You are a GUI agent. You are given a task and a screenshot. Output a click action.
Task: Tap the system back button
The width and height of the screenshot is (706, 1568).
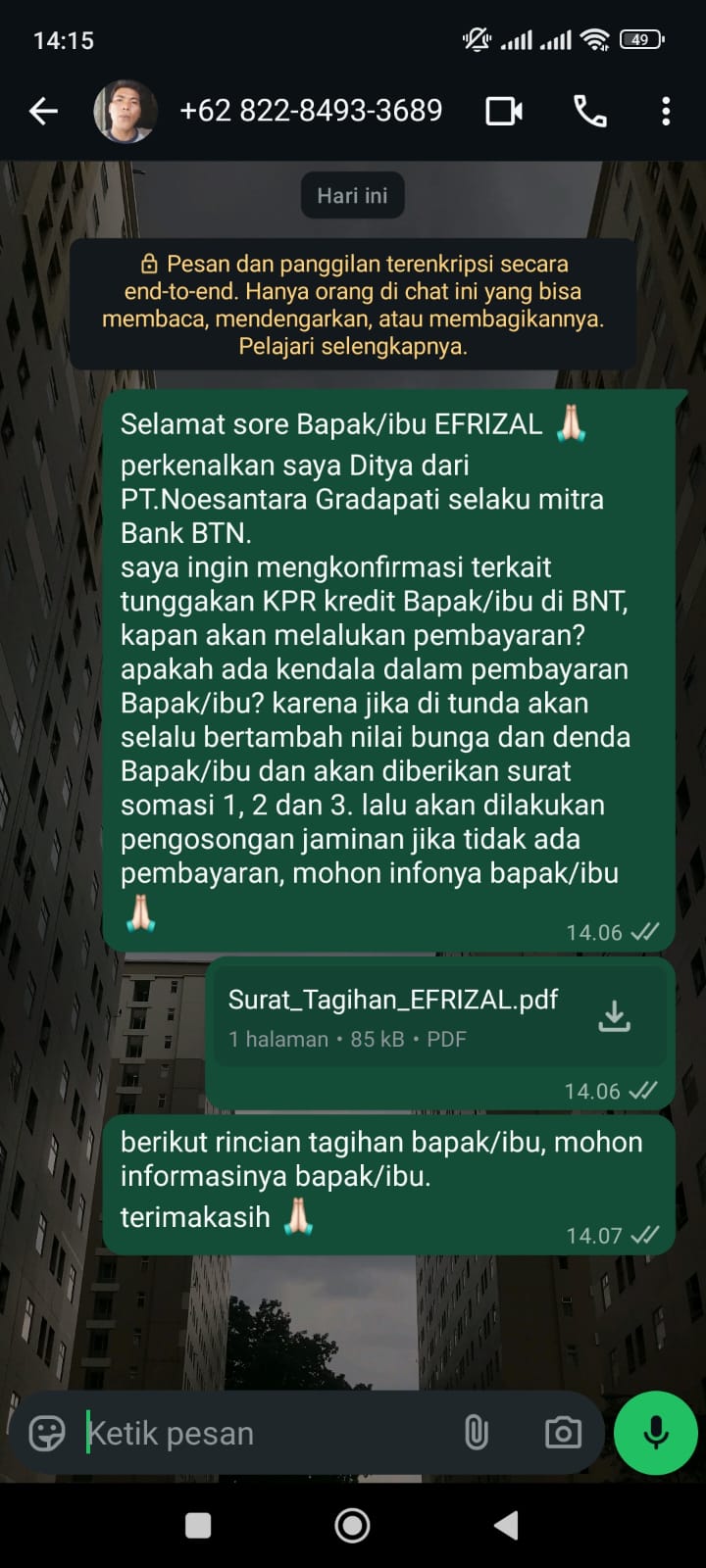(x=506, y=1526)
